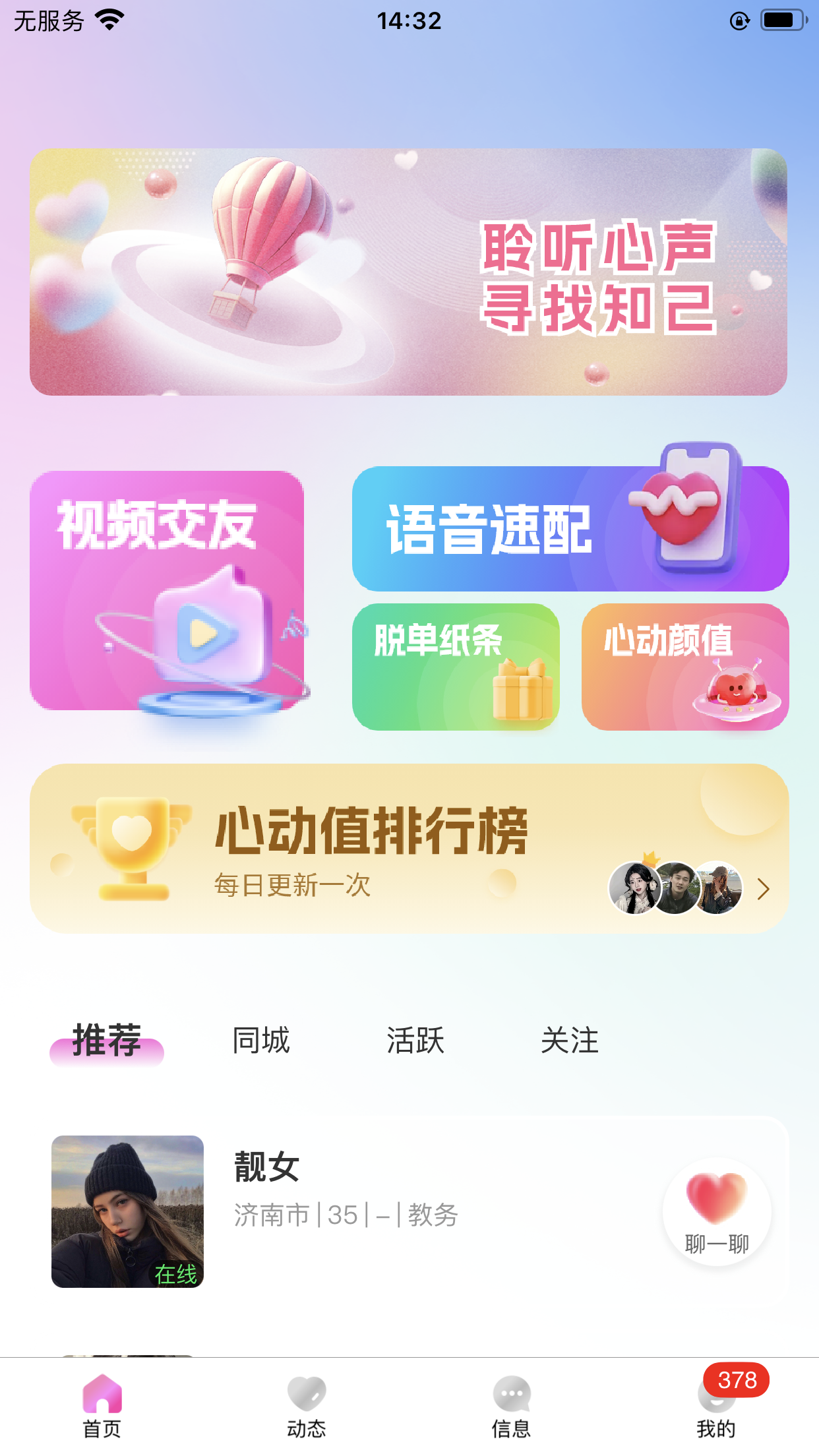Open the 心动颜值 card
This screenshot has width=819, height=1456.
pos(684,667)
